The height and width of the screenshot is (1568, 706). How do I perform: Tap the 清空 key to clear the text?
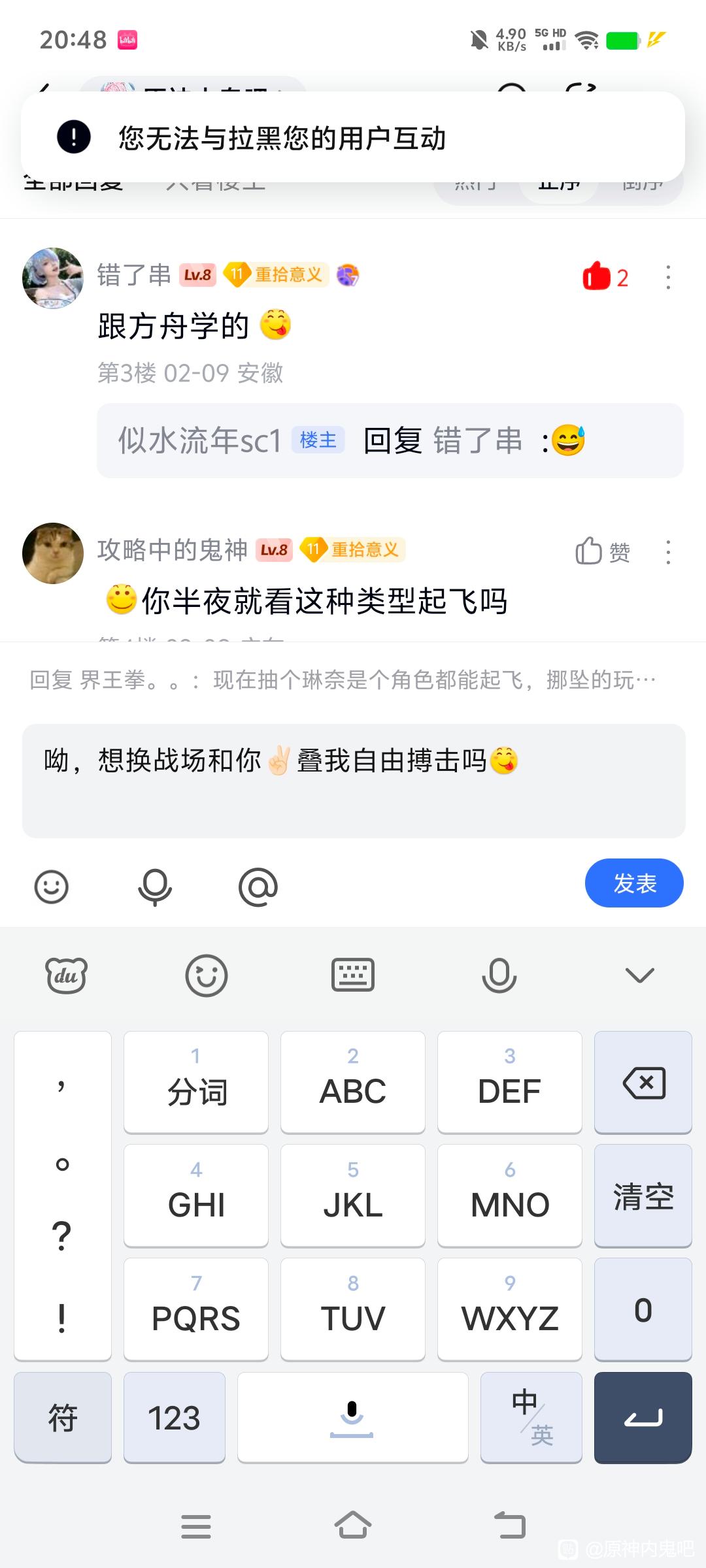(643, 1196)
